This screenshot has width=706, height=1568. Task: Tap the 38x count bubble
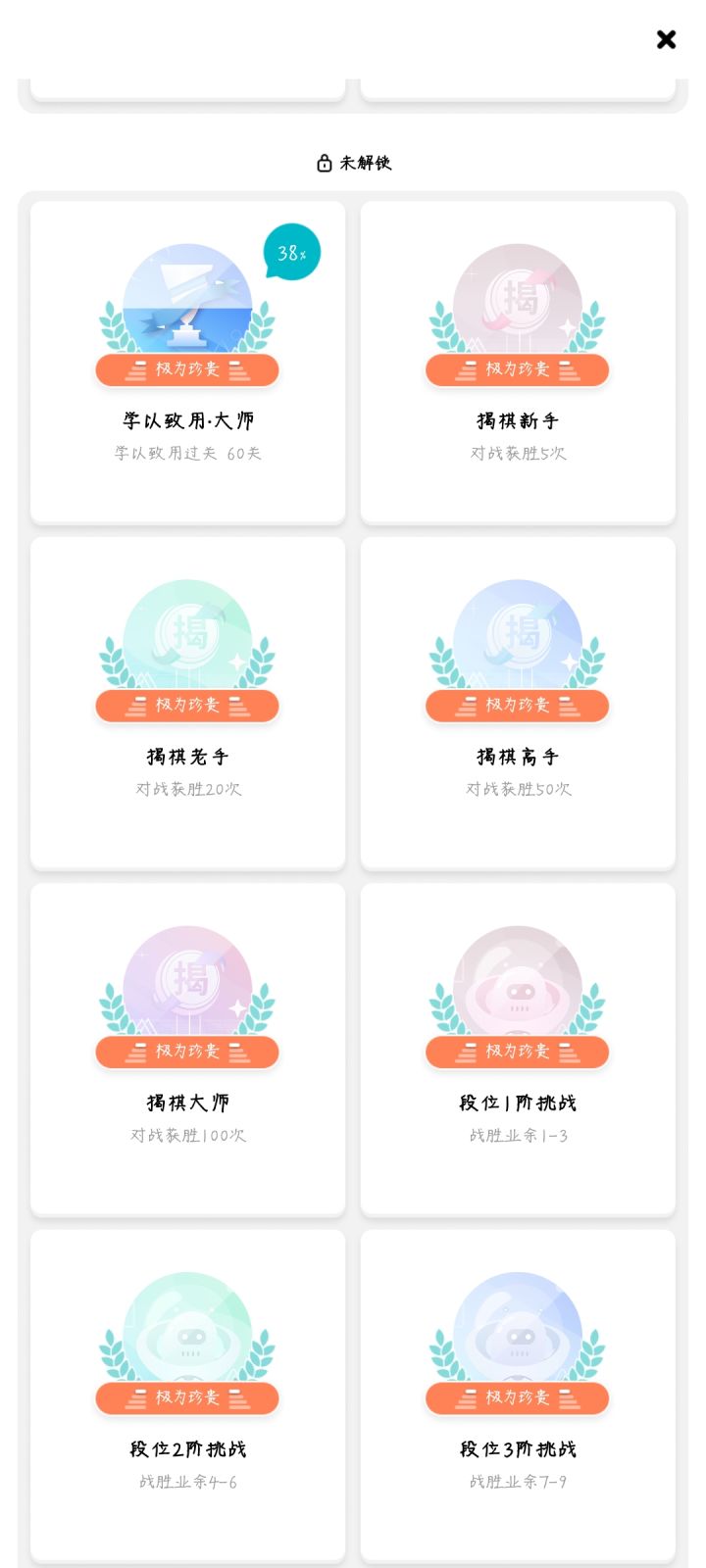(291, 252)
